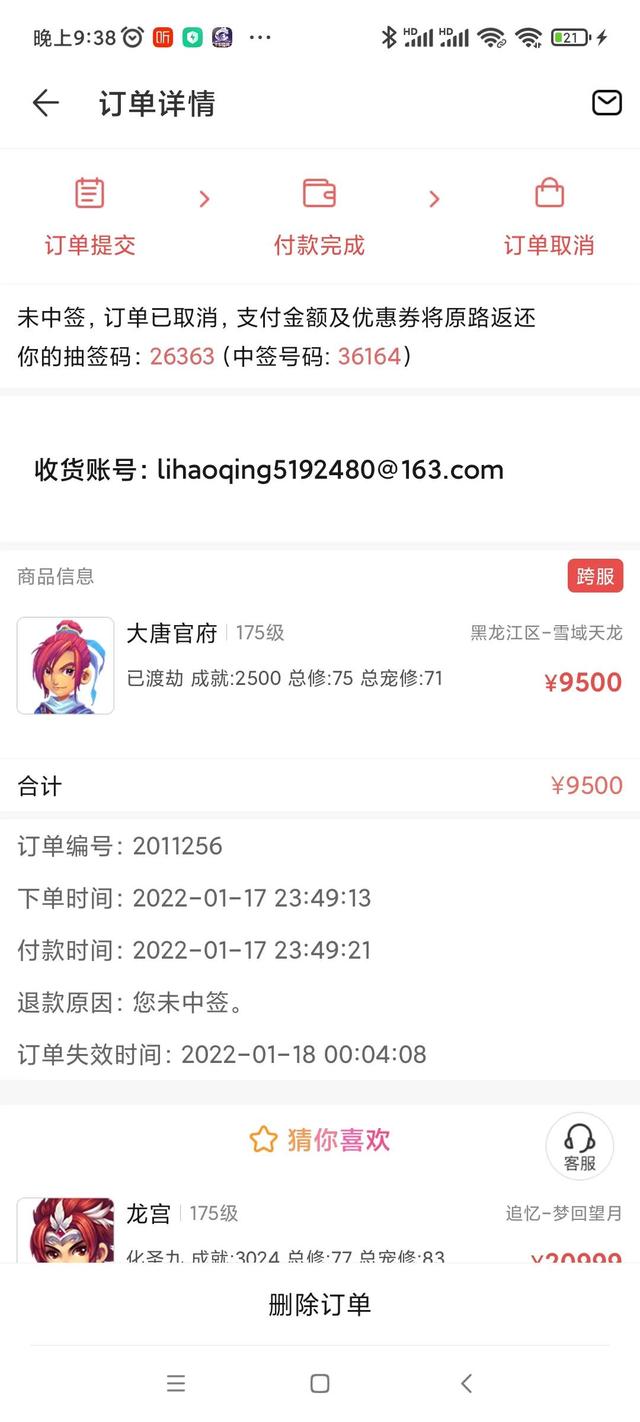Contact 客服 customer service
This screenshot has width=640, height=1422.
(579, 1146)
